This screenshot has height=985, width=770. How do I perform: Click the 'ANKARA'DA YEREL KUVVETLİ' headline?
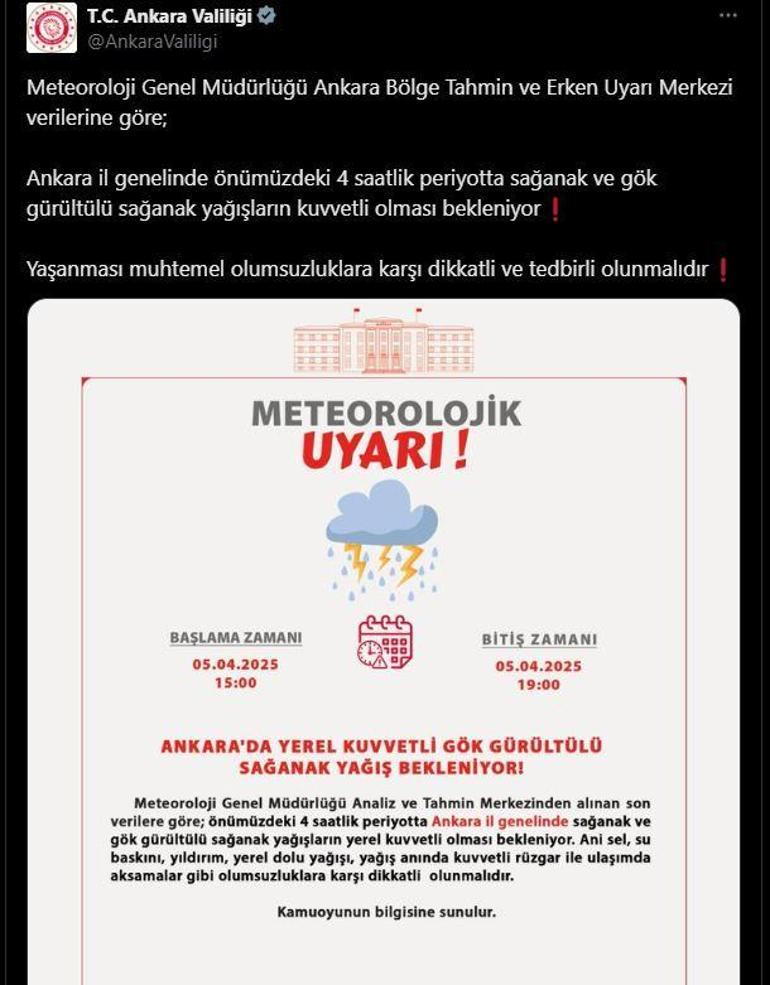point(385,745)
